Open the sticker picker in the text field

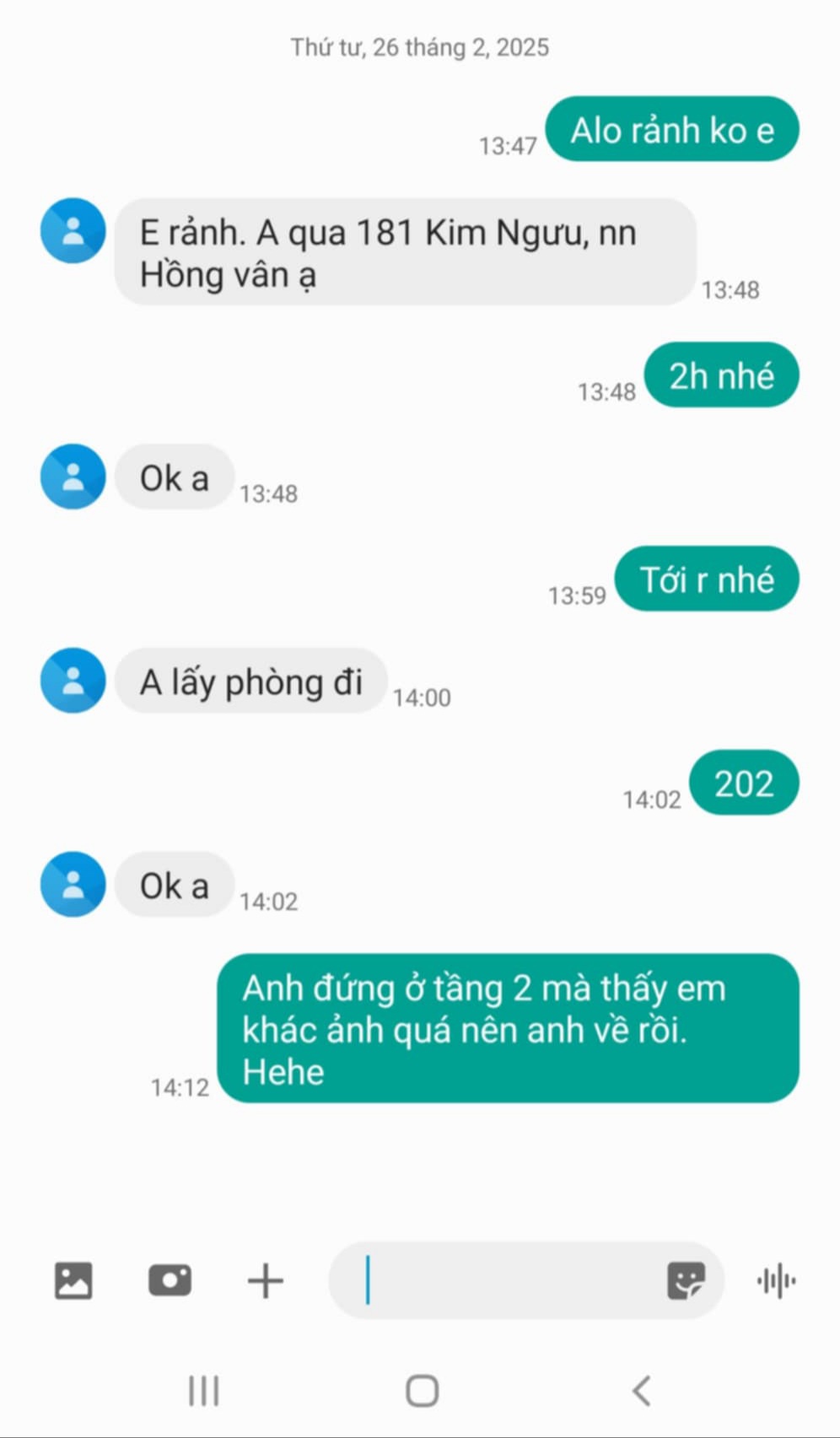[685, 1280]
